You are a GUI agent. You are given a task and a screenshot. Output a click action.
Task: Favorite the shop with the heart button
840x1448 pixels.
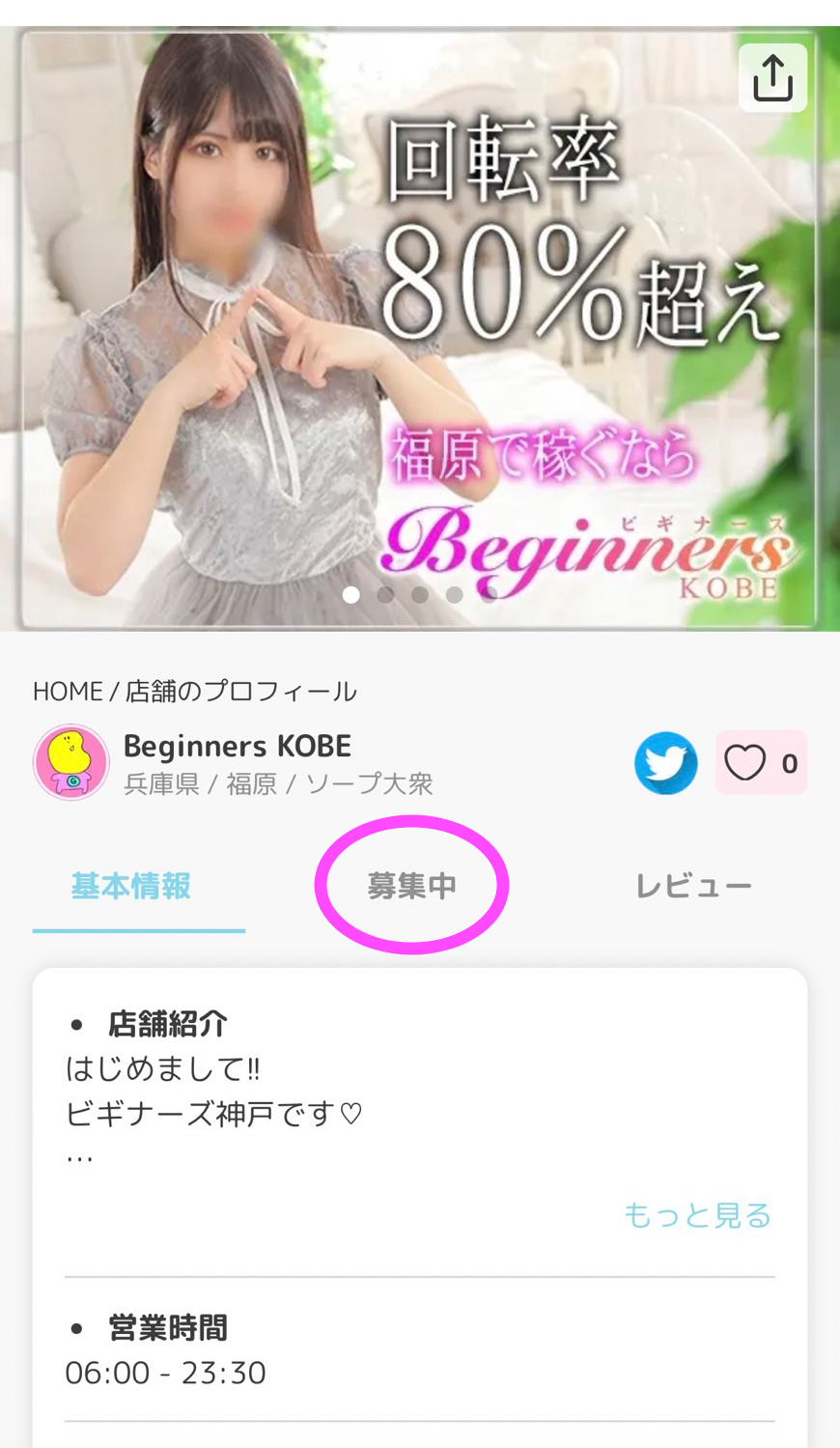[x=761, y=762]
